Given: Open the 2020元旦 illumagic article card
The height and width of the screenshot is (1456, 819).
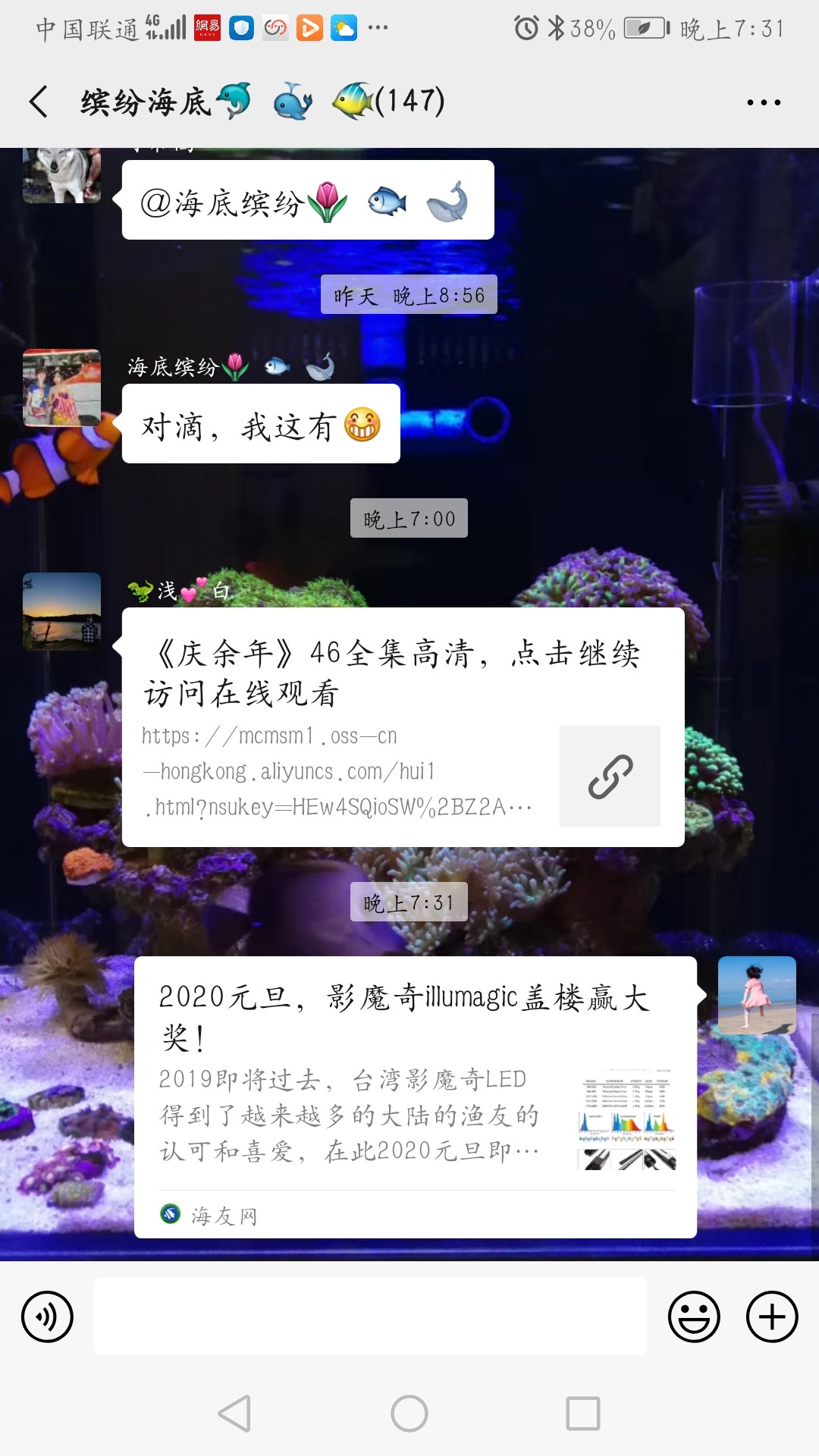Looking at the screenshot, I should (415, 1096).
